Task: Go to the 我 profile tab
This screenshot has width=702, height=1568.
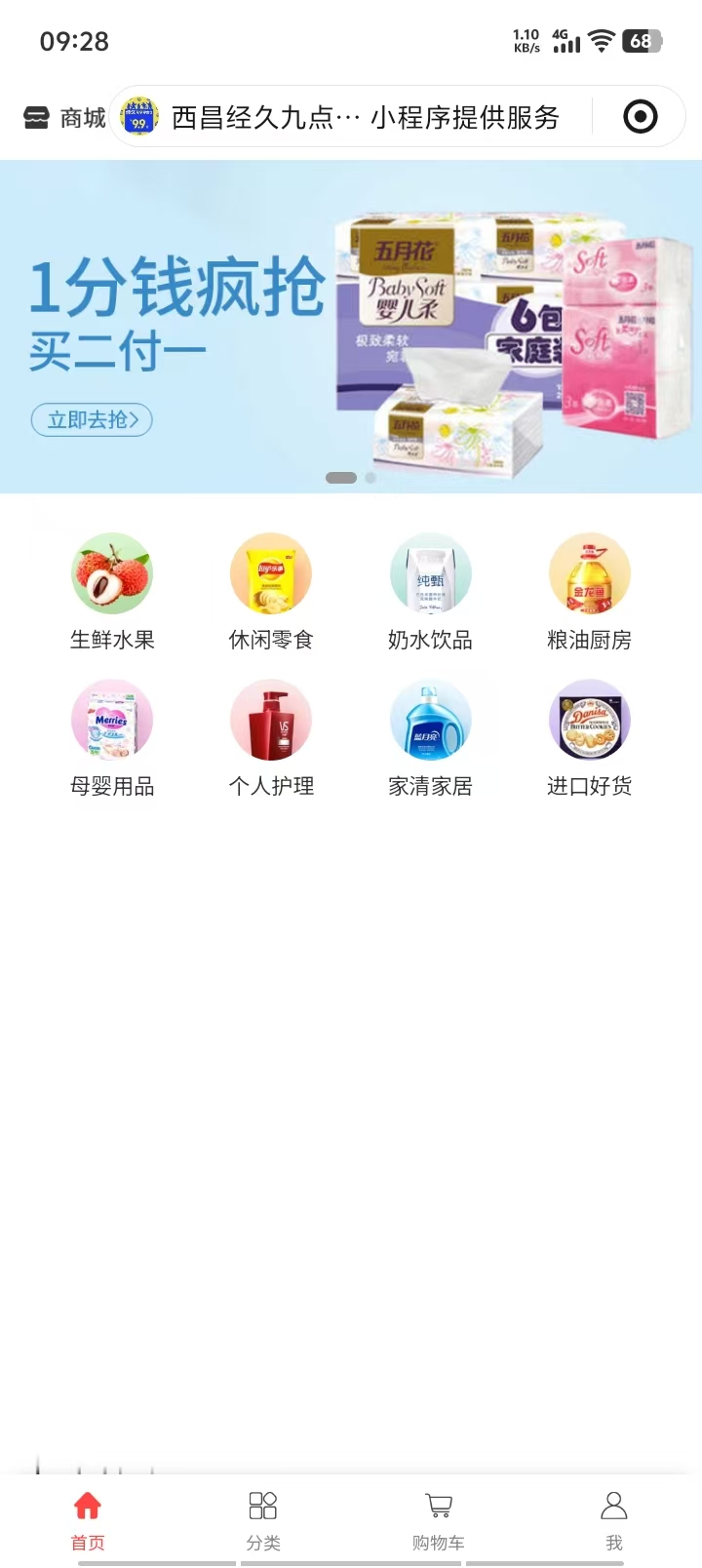Action: point(614,1520)
